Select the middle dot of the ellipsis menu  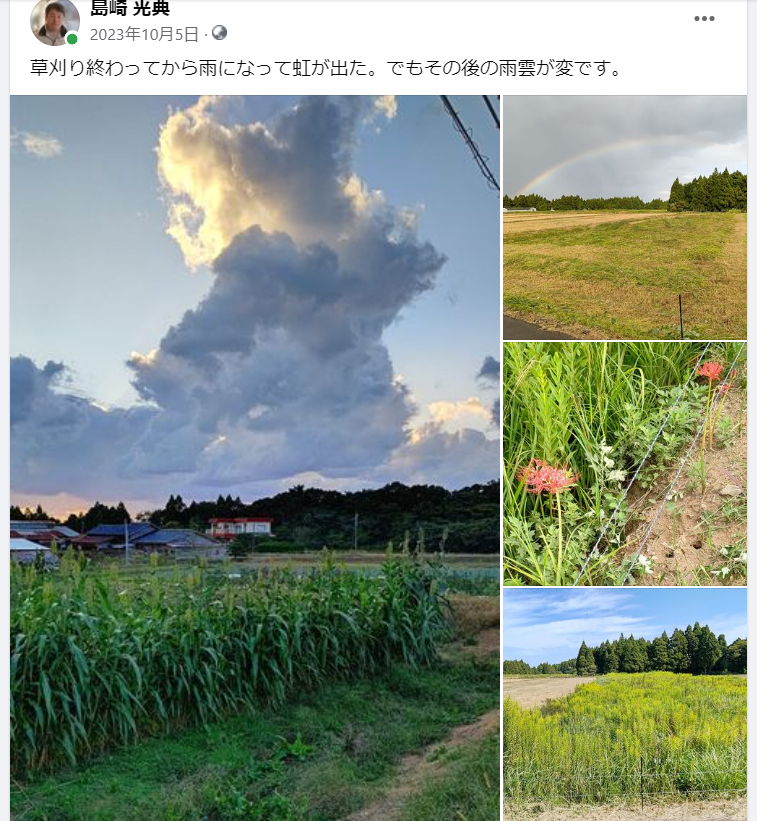point(704,18)
